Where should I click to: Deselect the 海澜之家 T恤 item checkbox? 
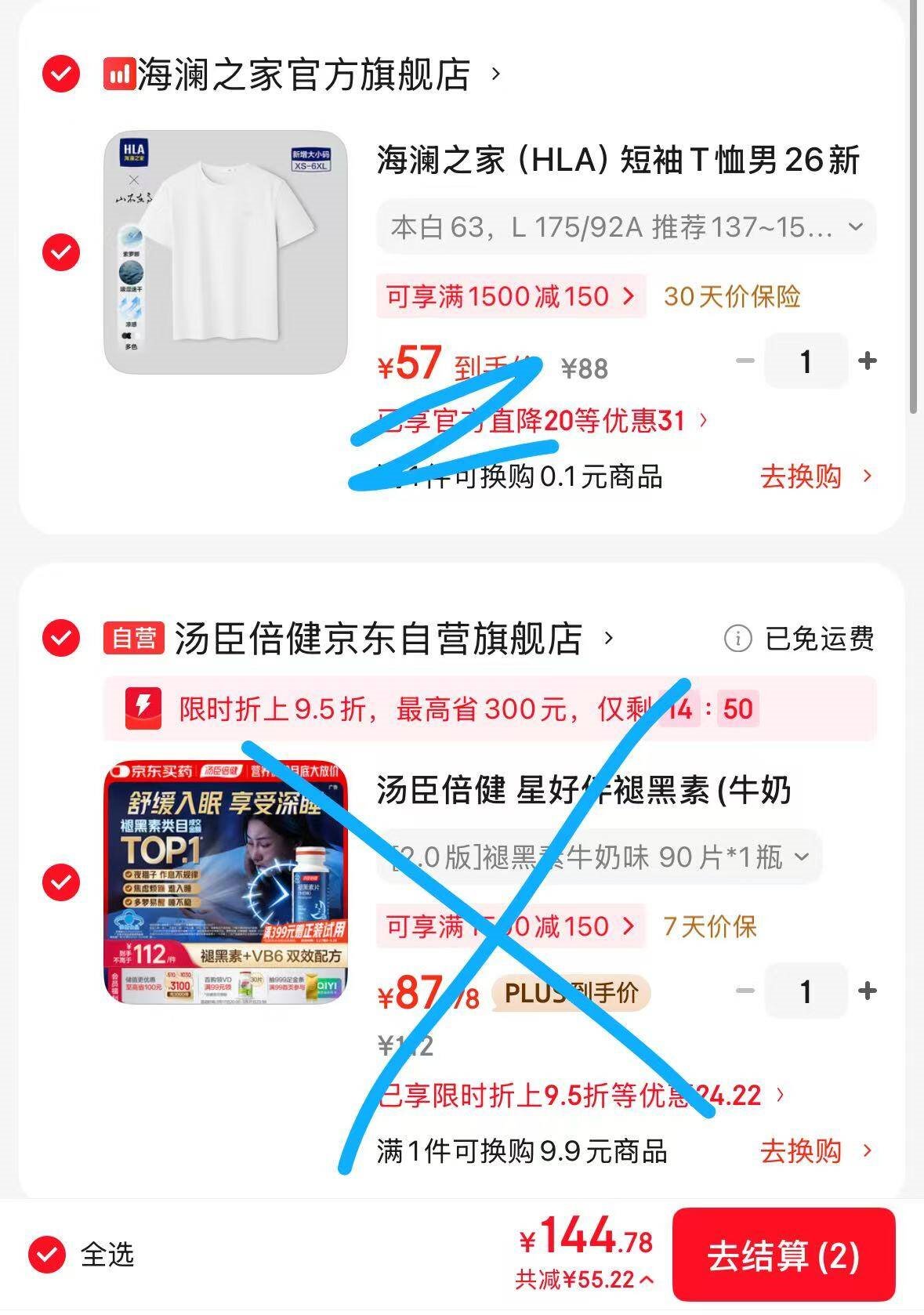point(61,252)
